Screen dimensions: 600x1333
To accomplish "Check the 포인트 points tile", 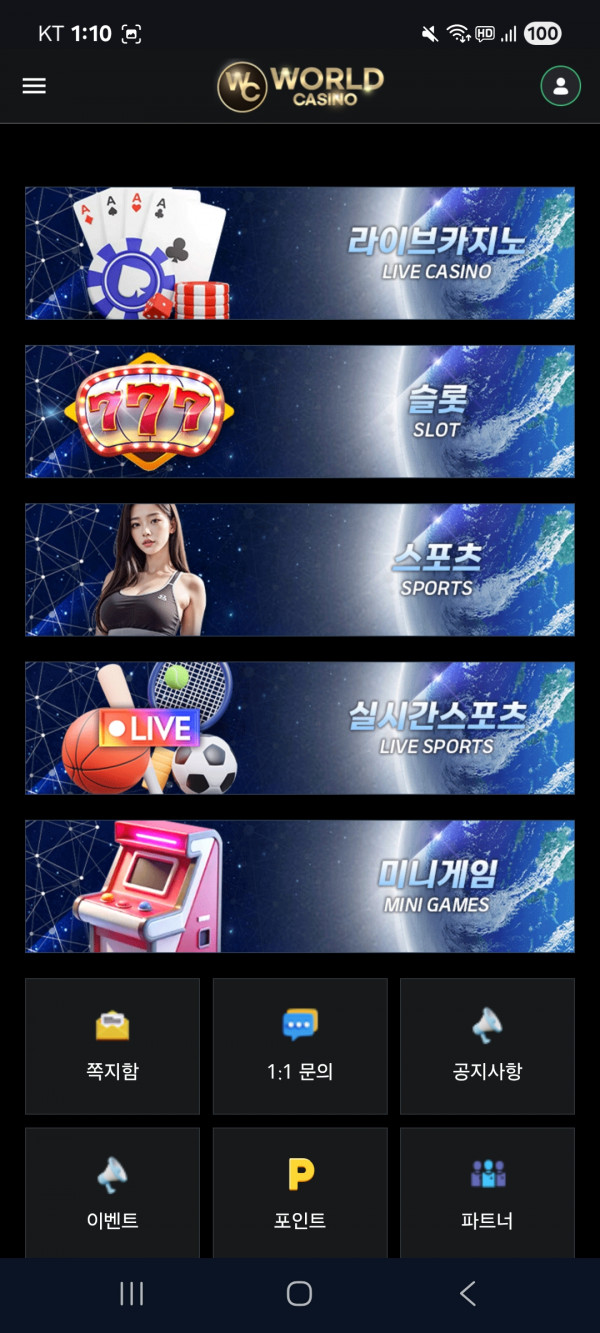I will (300, 1192).
